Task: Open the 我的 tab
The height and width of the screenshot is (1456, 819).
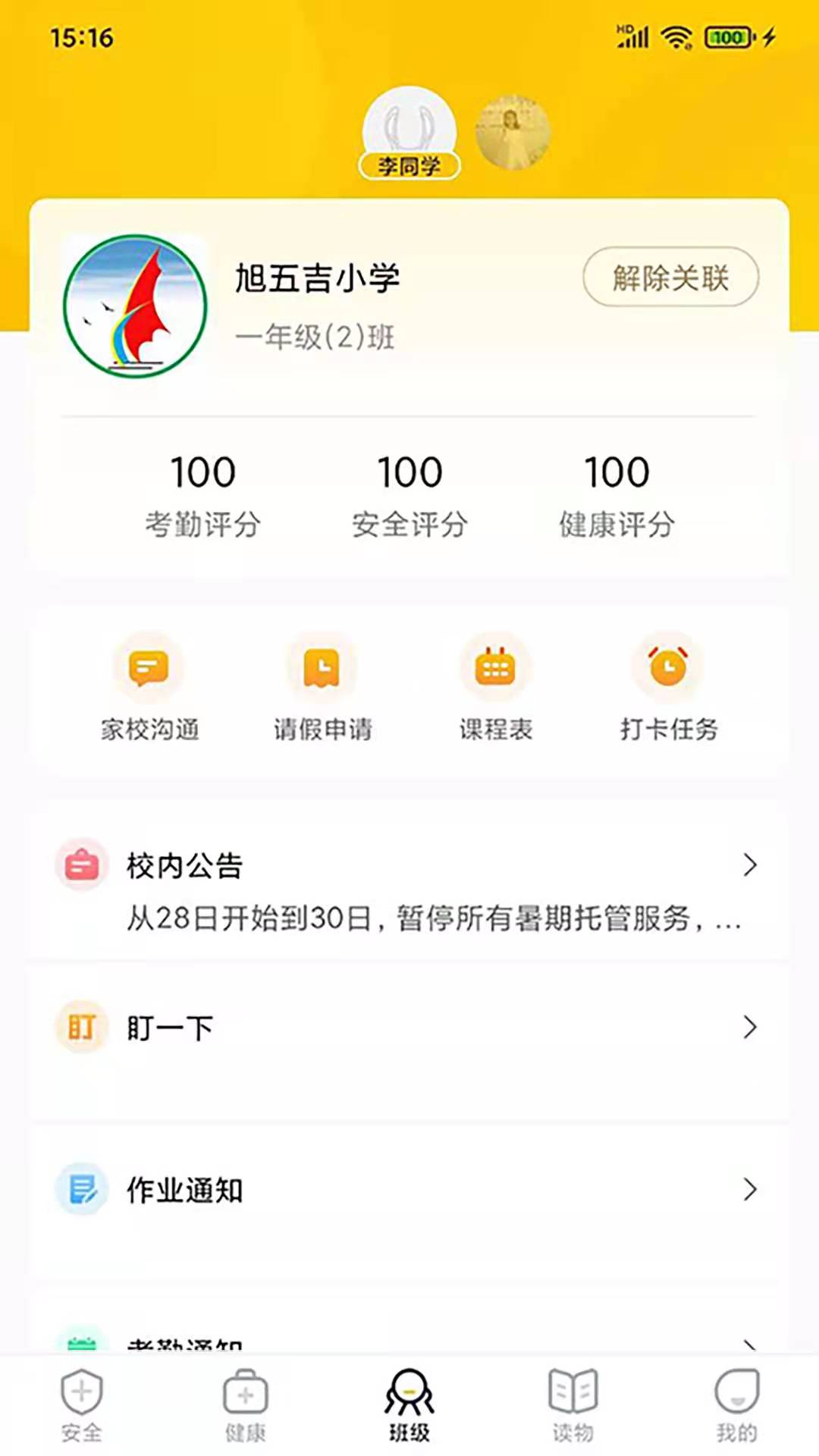Action: 736,1405
